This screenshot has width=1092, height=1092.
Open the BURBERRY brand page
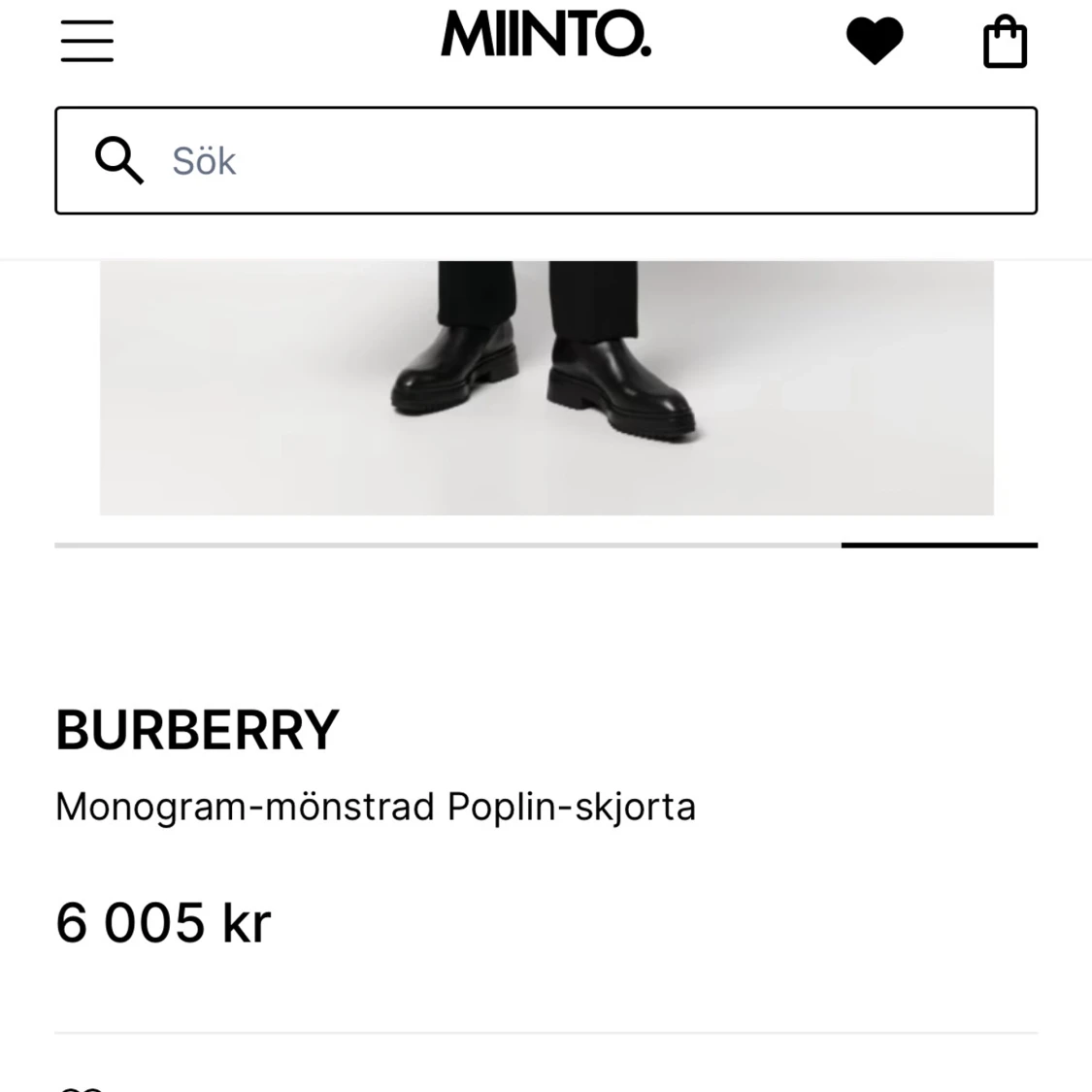point(197,730)
